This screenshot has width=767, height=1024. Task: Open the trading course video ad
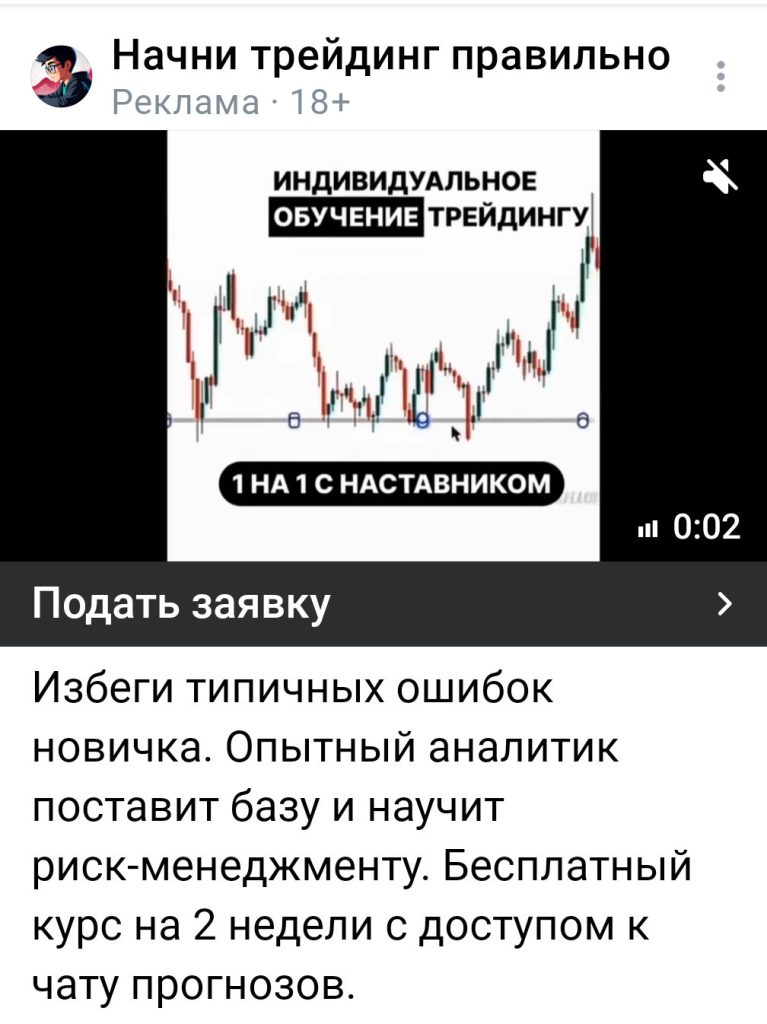click(383, 345)
